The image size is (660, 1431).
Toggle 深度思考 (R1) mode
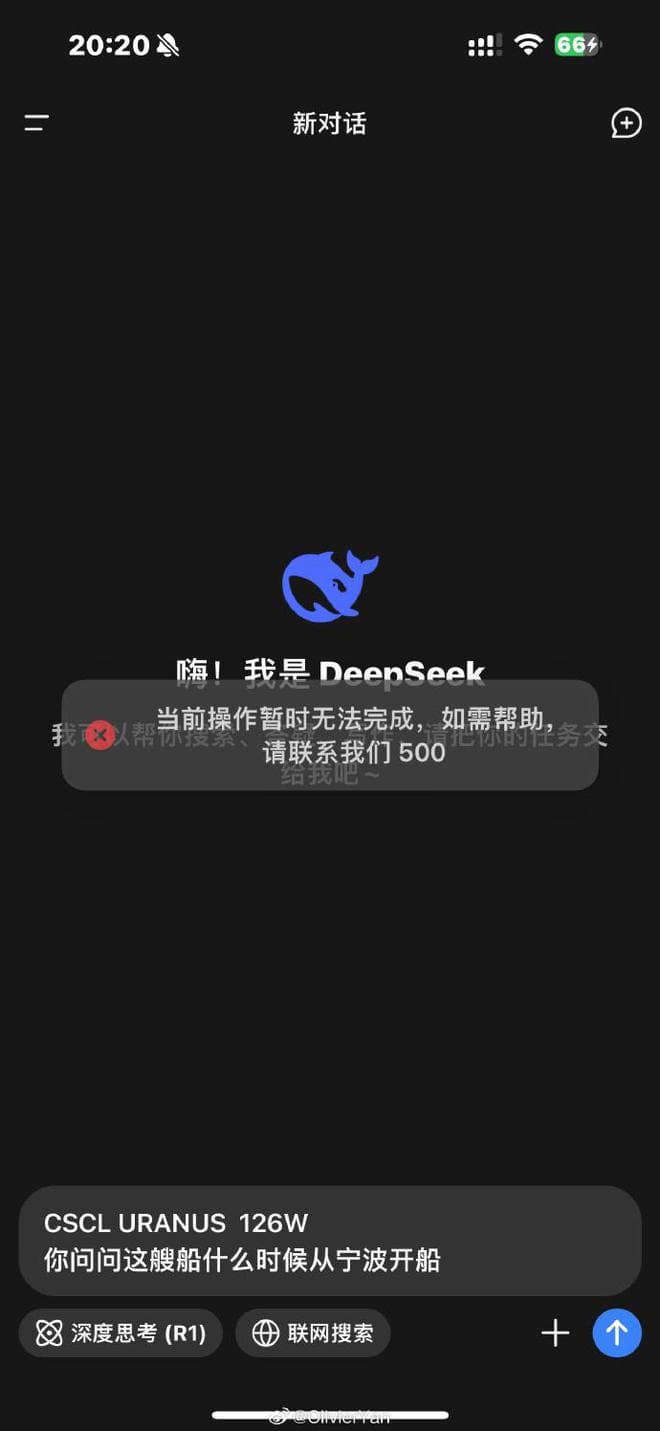(121, 1333)
